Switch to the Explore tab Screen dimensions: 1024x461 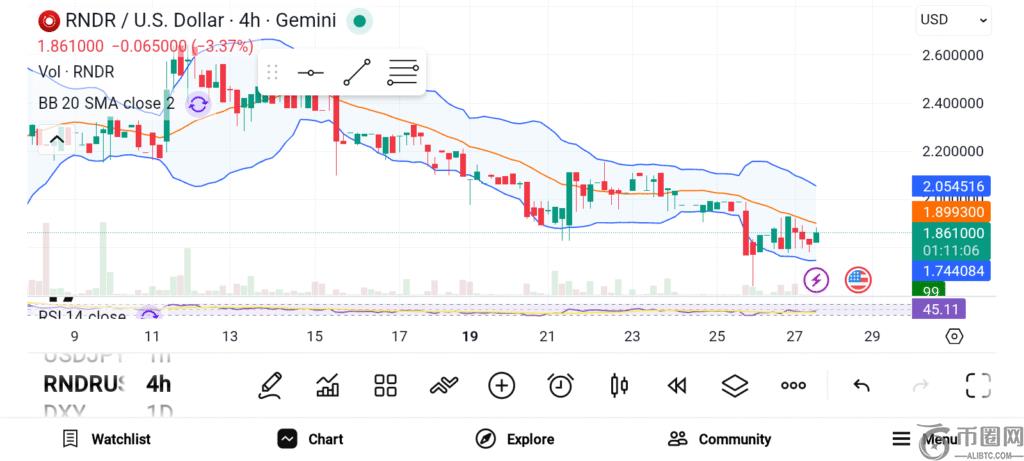point(515,439)
